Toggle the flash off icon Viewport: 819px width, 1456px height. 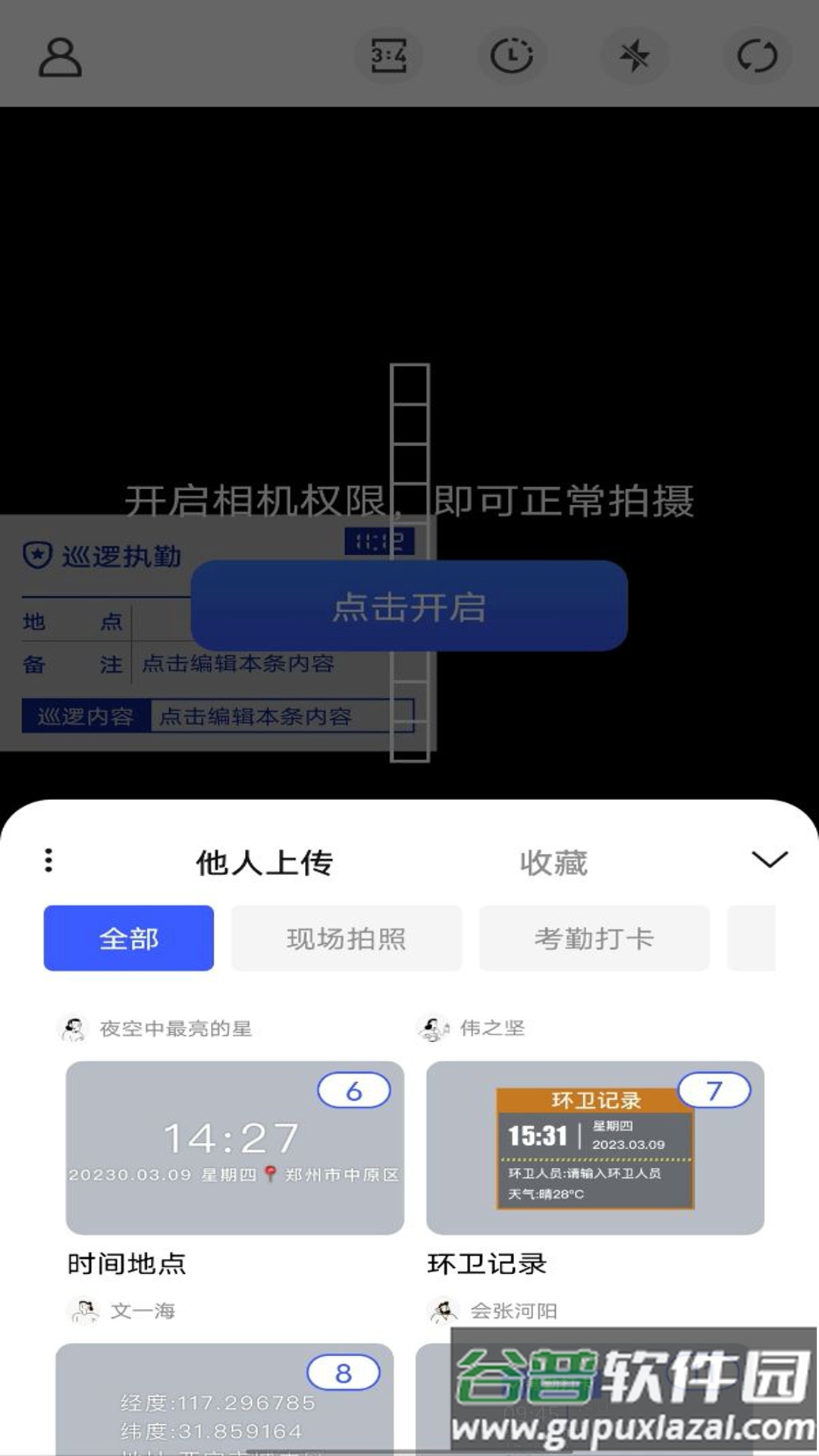tap(635, 55)
